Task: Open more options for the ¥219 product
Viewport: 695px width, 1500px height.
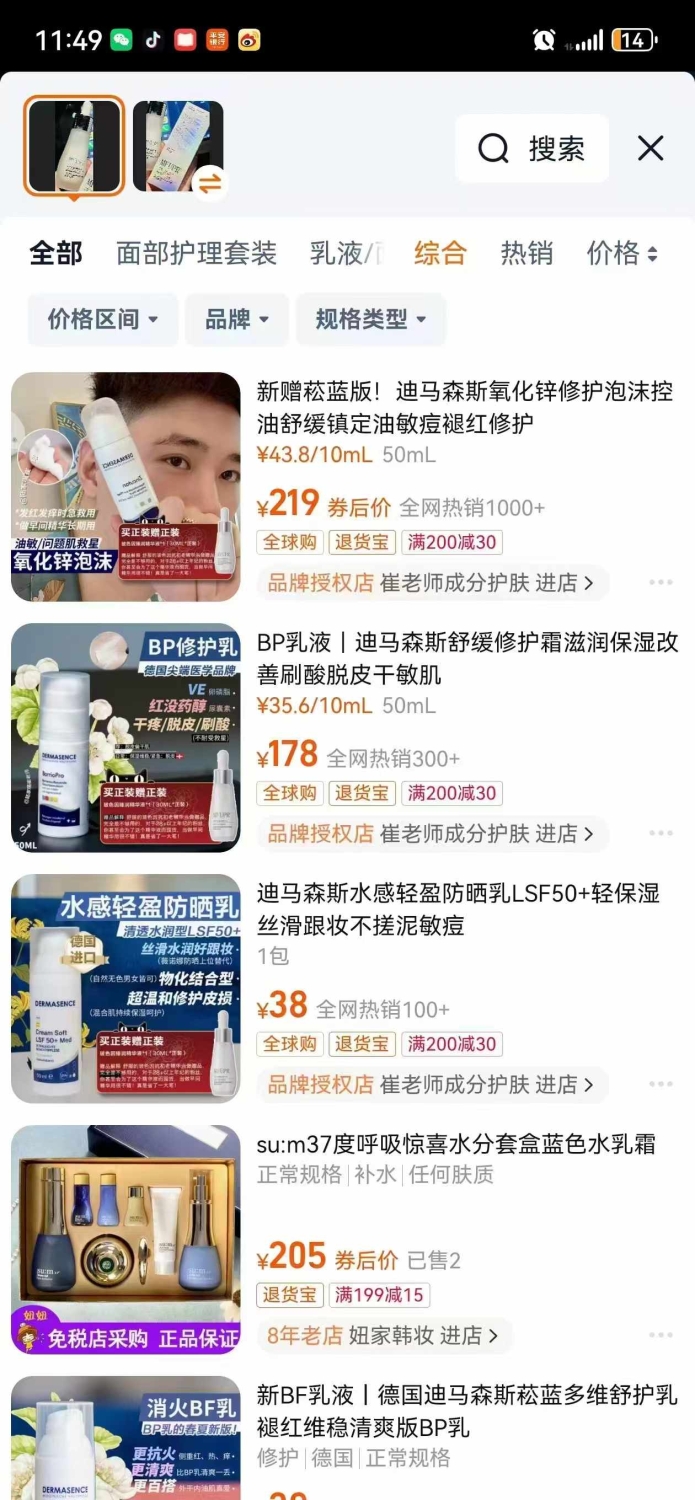Action: 661,582
